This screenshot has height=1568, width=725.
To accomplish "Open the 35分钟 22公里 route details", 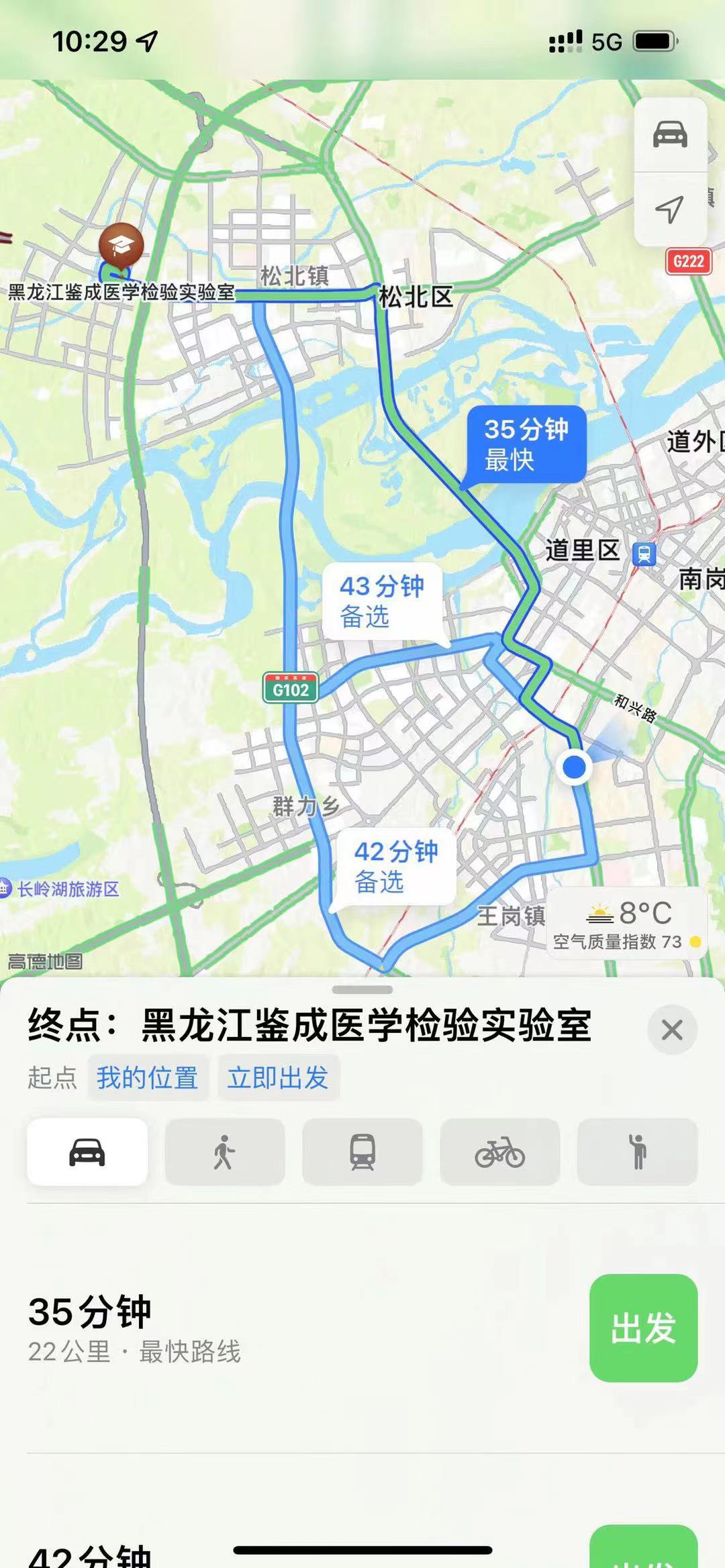I will pyautogui.click(x=201, y=1329).
